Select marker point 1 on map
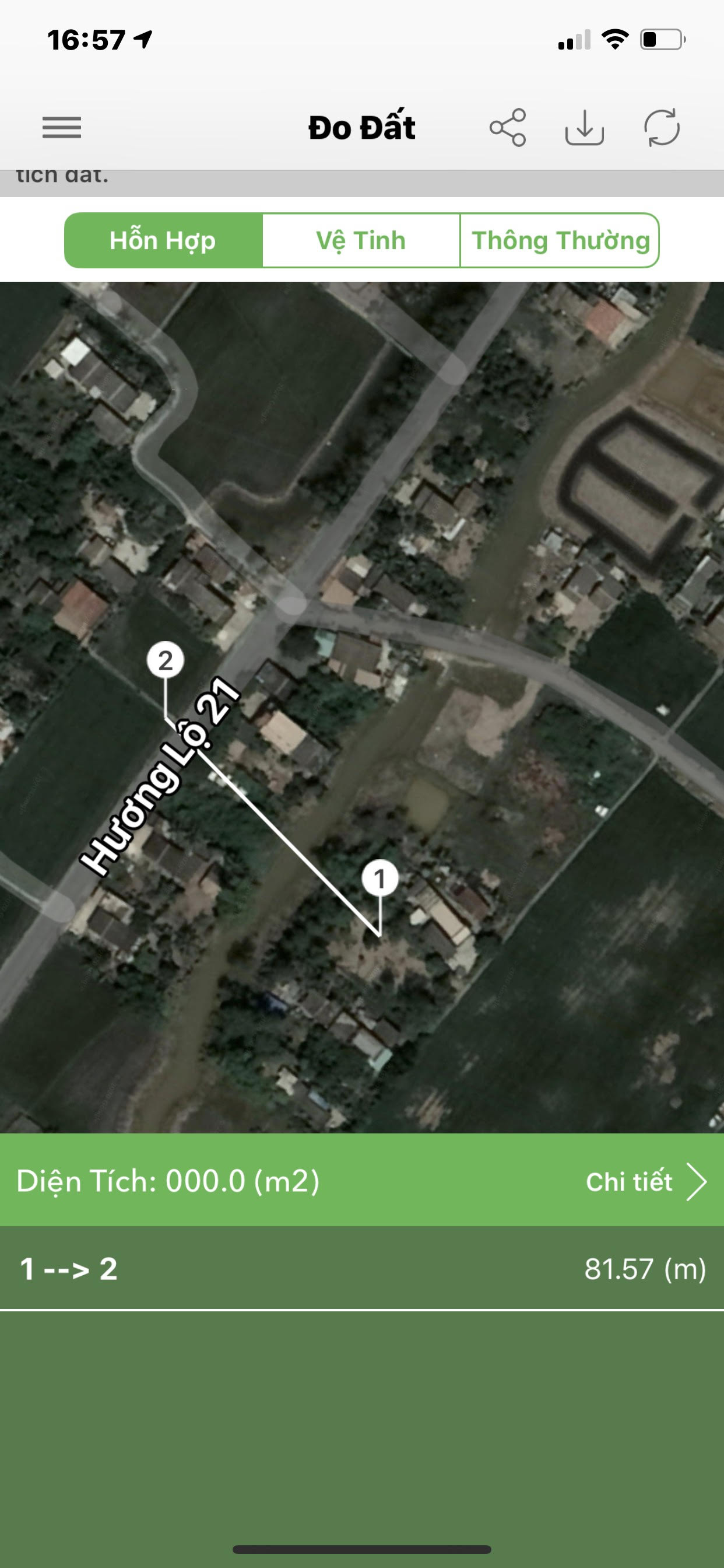 379,879
